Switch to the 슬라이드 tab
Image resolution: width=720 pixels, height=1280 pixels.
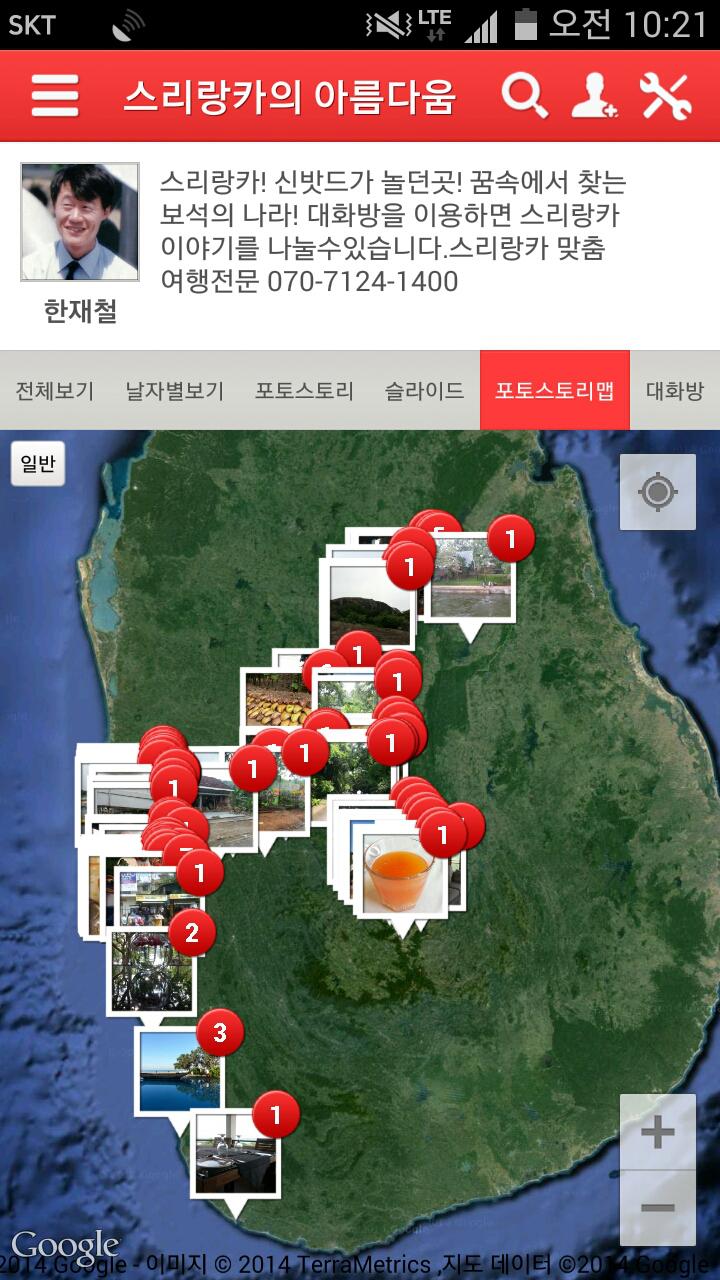424,390
